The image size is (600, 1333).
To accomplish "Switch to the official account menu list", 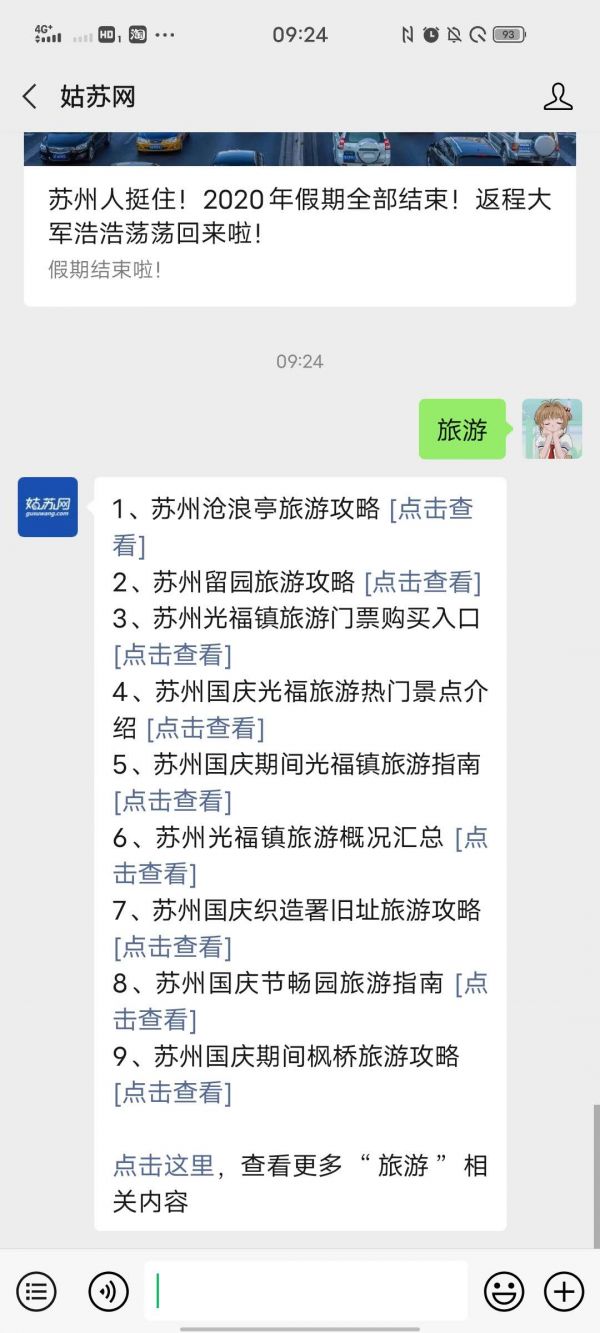I will coord(37,1291).
